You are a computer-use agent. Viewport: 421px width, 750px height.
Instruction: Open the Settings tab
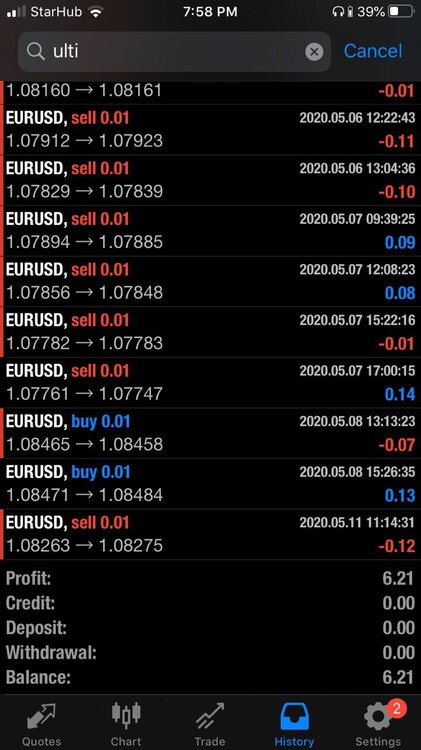378,724
